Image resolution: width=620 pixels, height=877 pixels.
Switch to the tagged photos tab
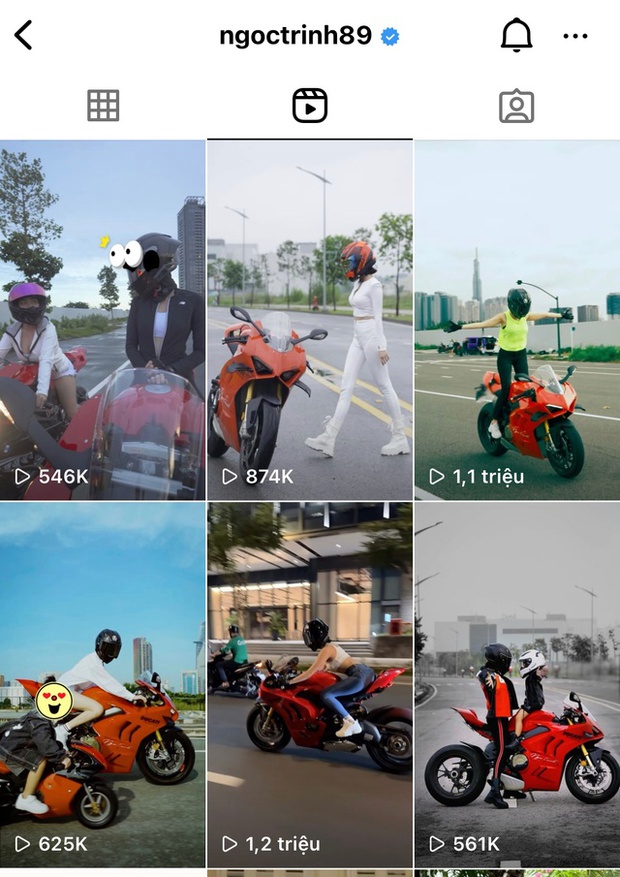click(516, 105)
